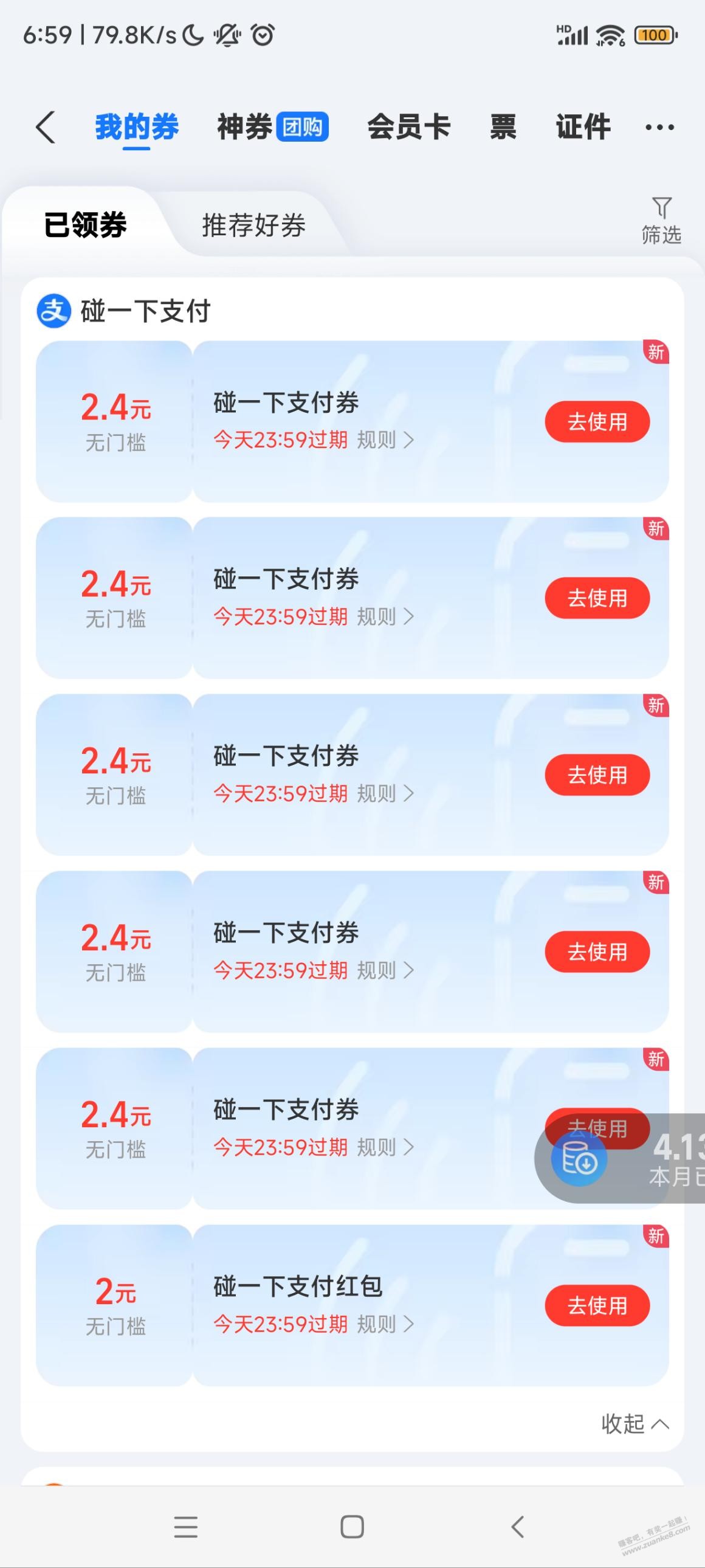
Task: Tap the back arrow at top left
Action: 46,126
